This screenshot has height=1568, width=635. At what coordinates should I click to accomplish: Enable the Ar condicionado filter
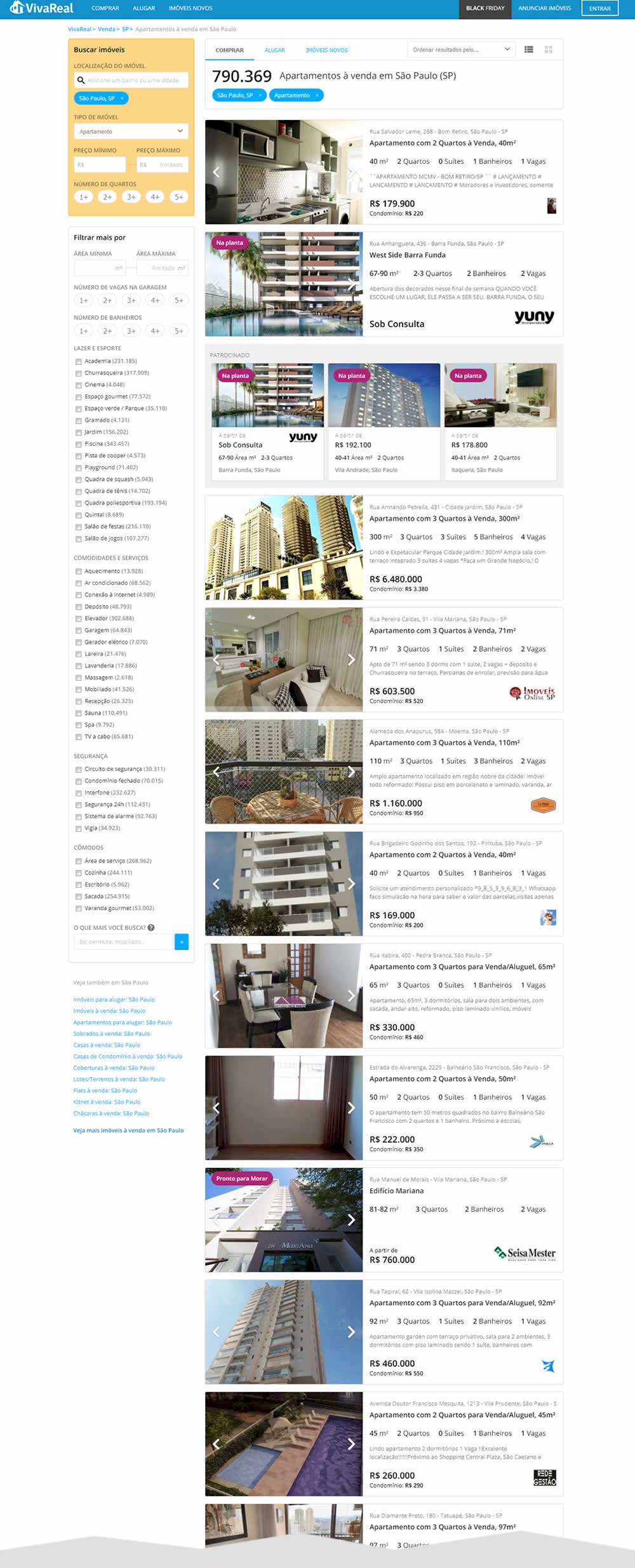click(79, 583)
